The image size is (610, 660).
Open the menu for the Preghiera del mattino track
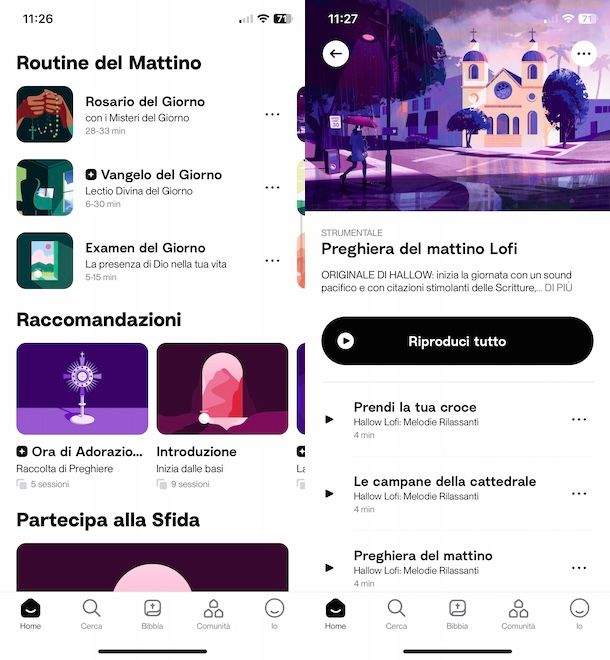click(579, 567)
